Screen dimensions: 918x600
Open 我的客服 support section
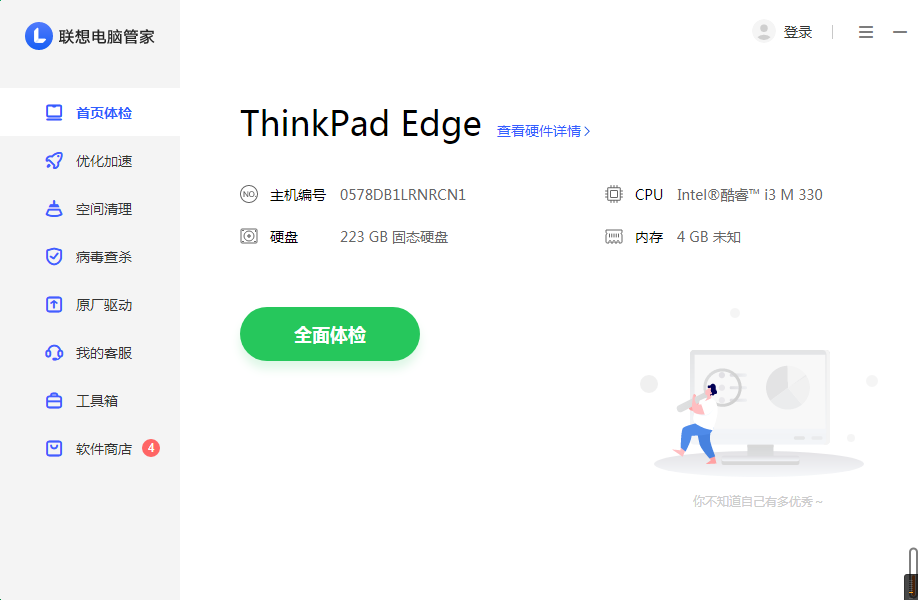(x=90, y=353)
